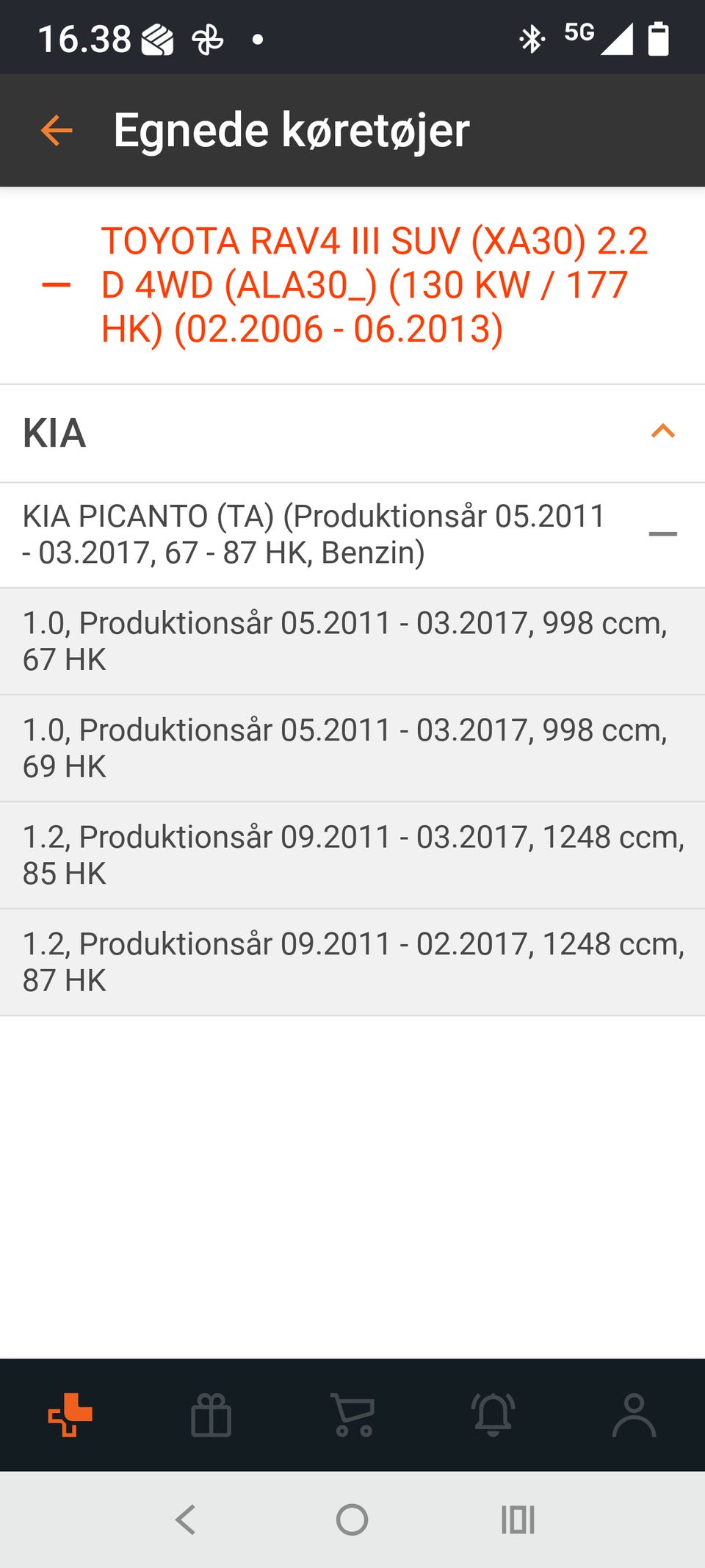Choose the 1.2 1248 ccm 87 HK variant

(352, 962)
